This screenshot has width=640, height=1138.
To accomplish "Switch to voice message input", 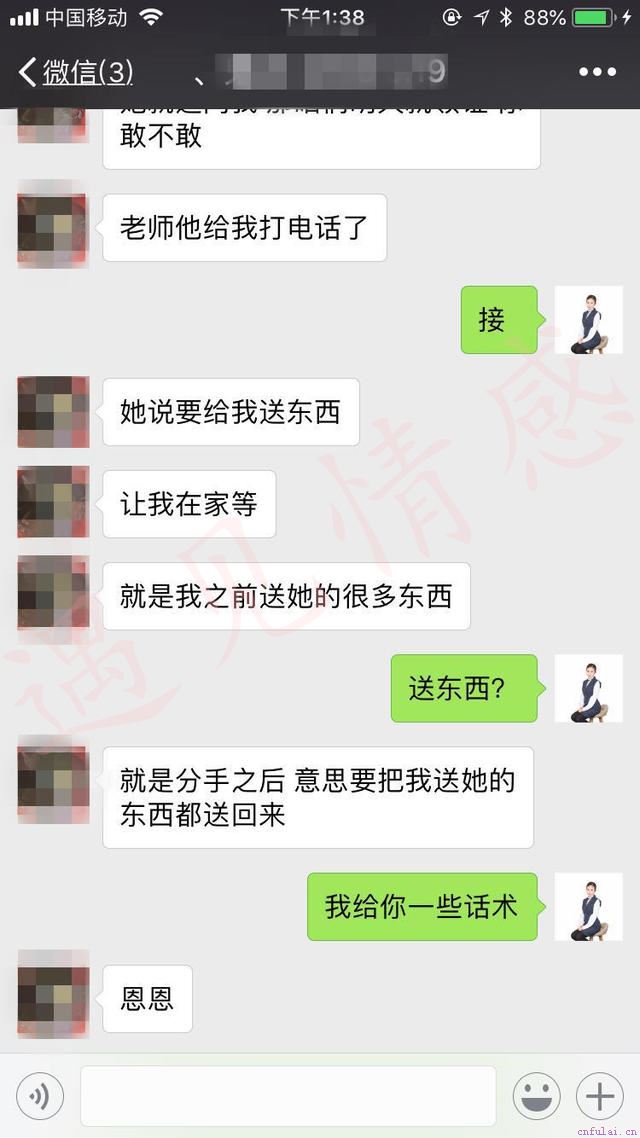I will (40, 1097).
